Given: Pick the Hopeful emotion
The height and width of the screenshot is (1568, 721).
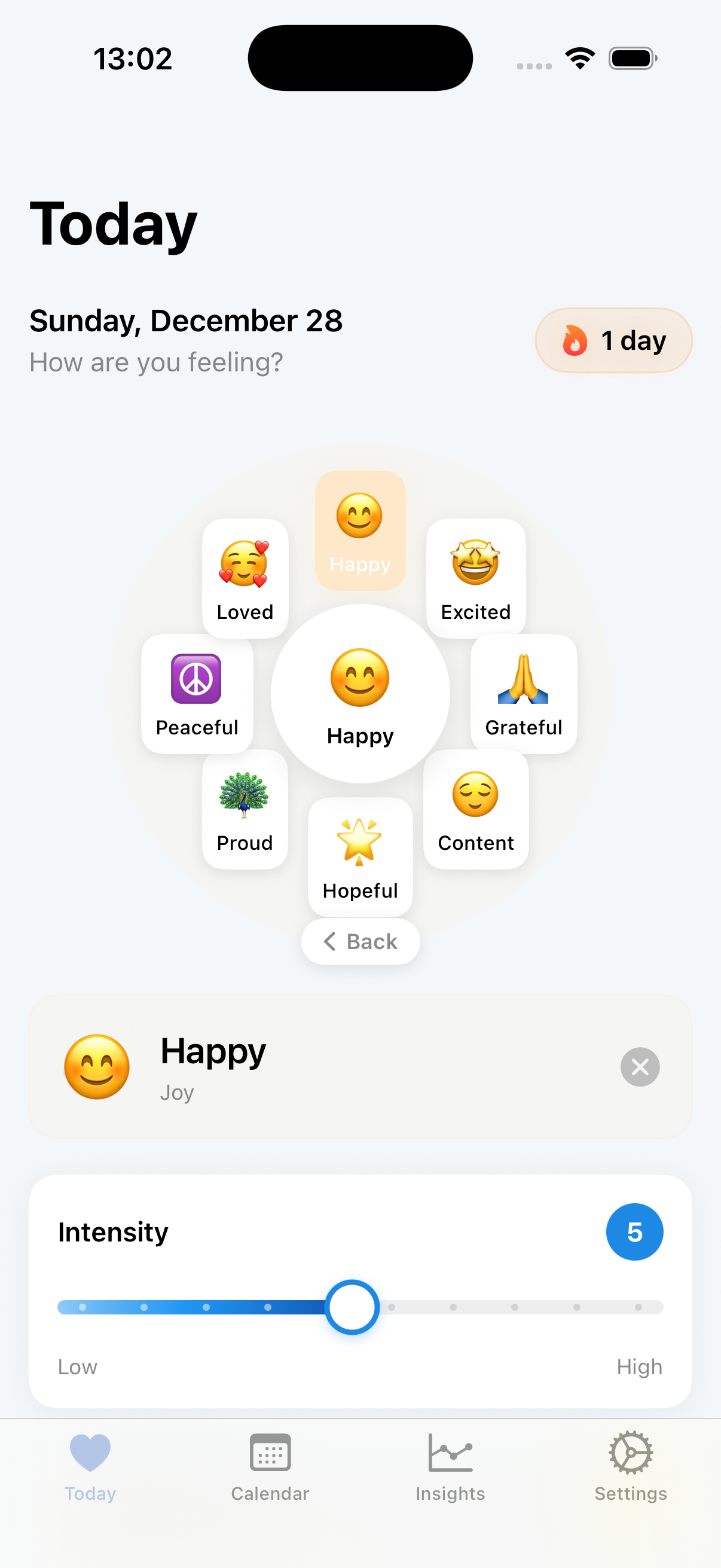Looking at the screenshot, I should pos(360,857).
